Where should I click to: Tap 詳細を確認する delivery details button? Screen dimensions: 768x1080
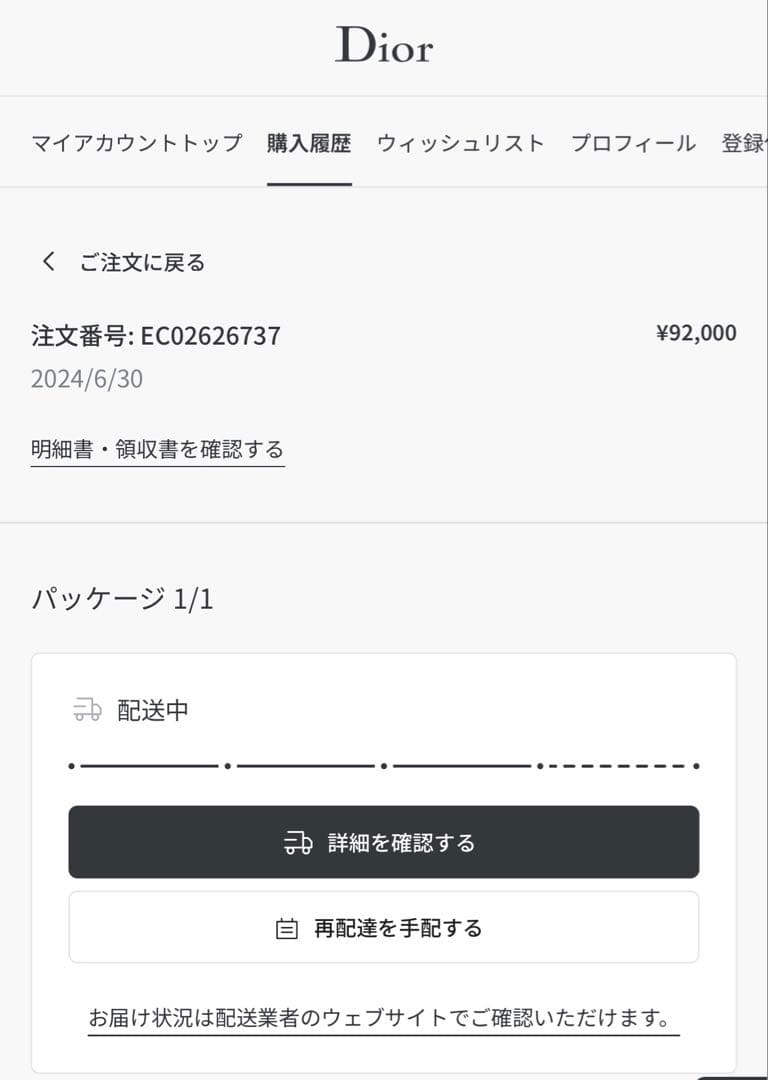384,842
